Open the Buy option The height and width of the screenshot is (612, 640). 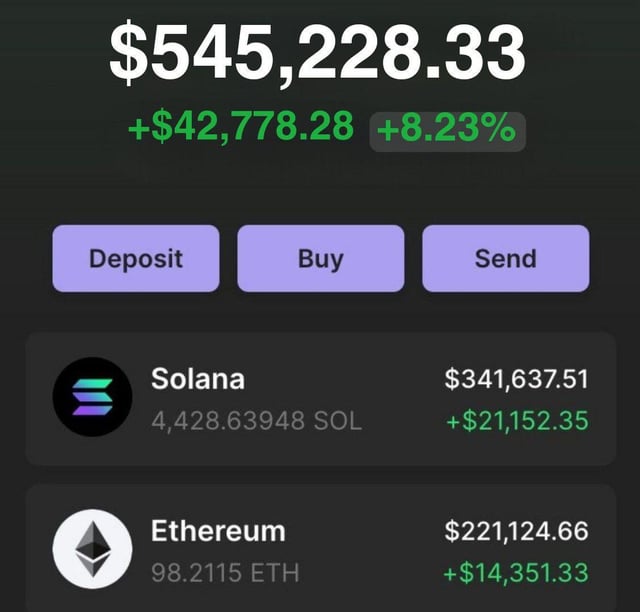[x=320, y=258]
